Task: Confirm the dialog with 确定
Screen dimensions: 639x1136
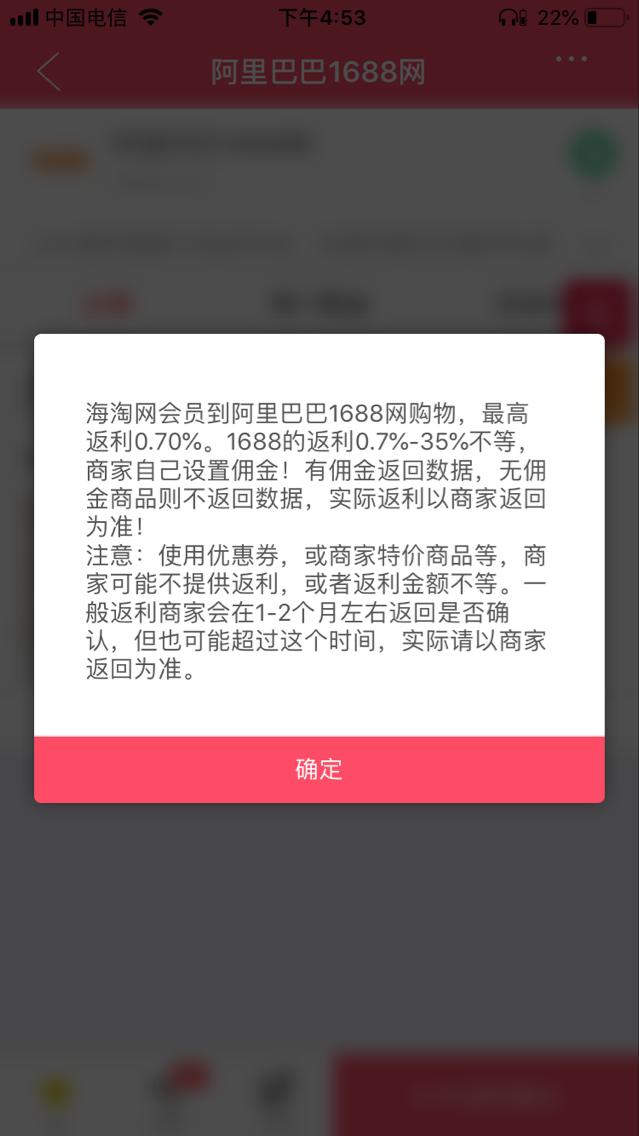Action: pos(319,769)
